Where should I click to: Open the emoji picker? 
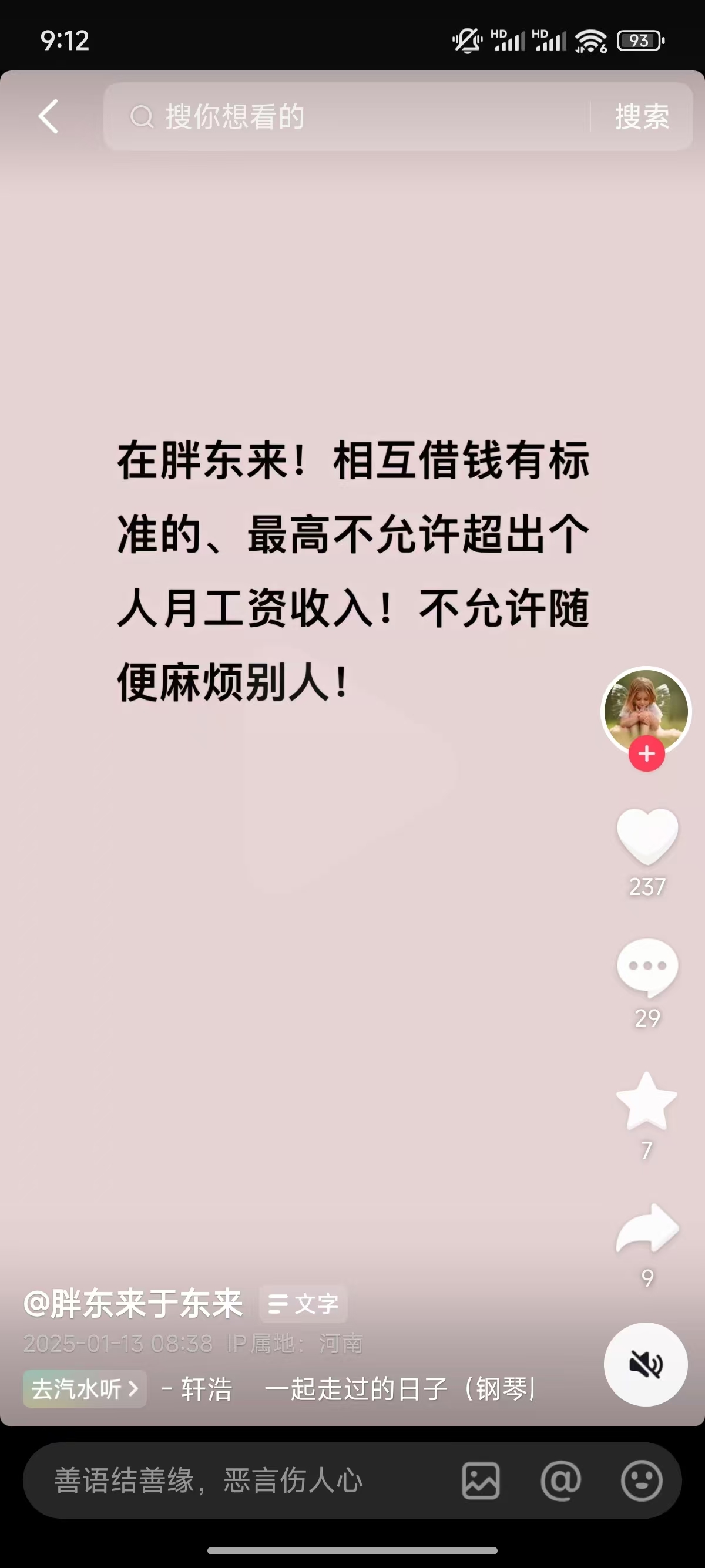[641, 1480]
